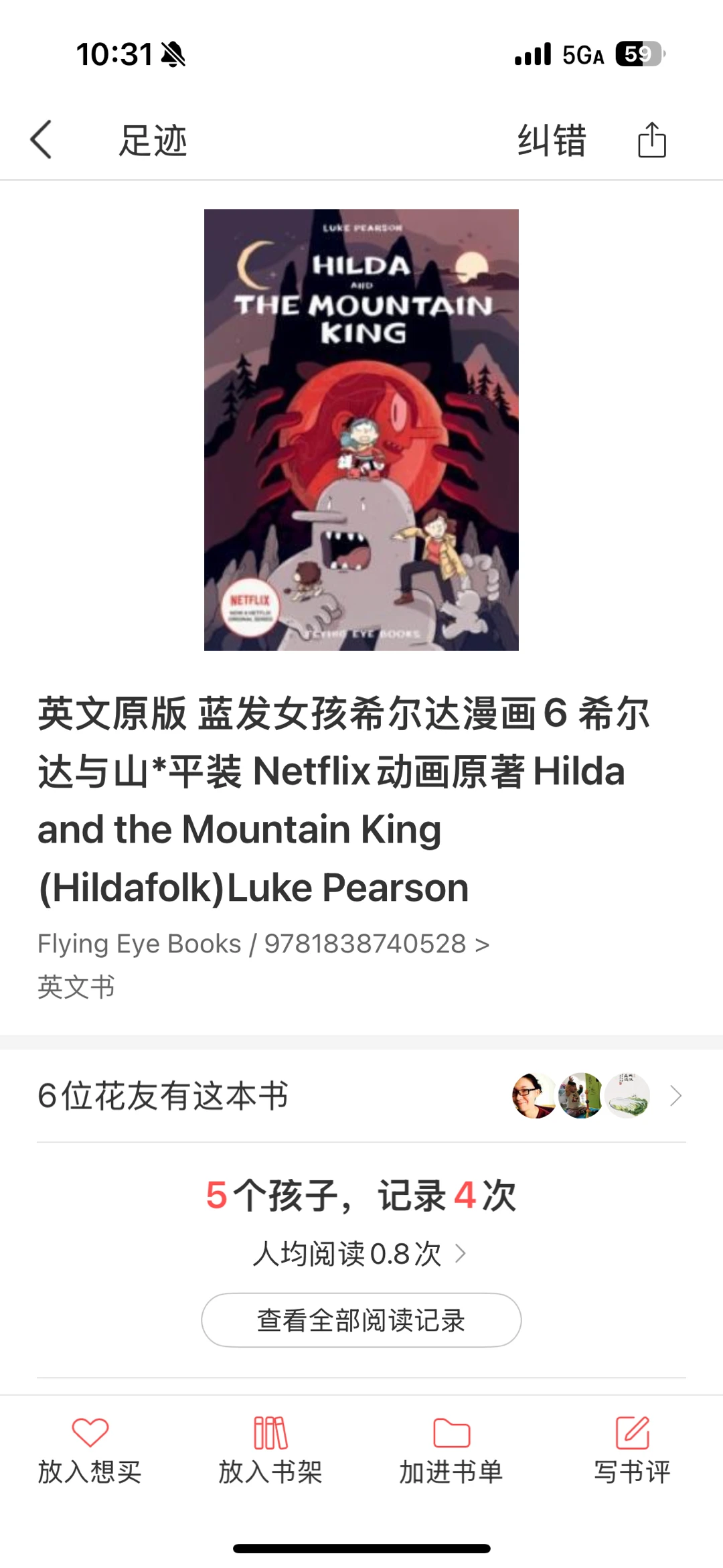Share this book page
Viewport: 723px width, 1568px height.
pyautogui.click(x=651, y=140)
